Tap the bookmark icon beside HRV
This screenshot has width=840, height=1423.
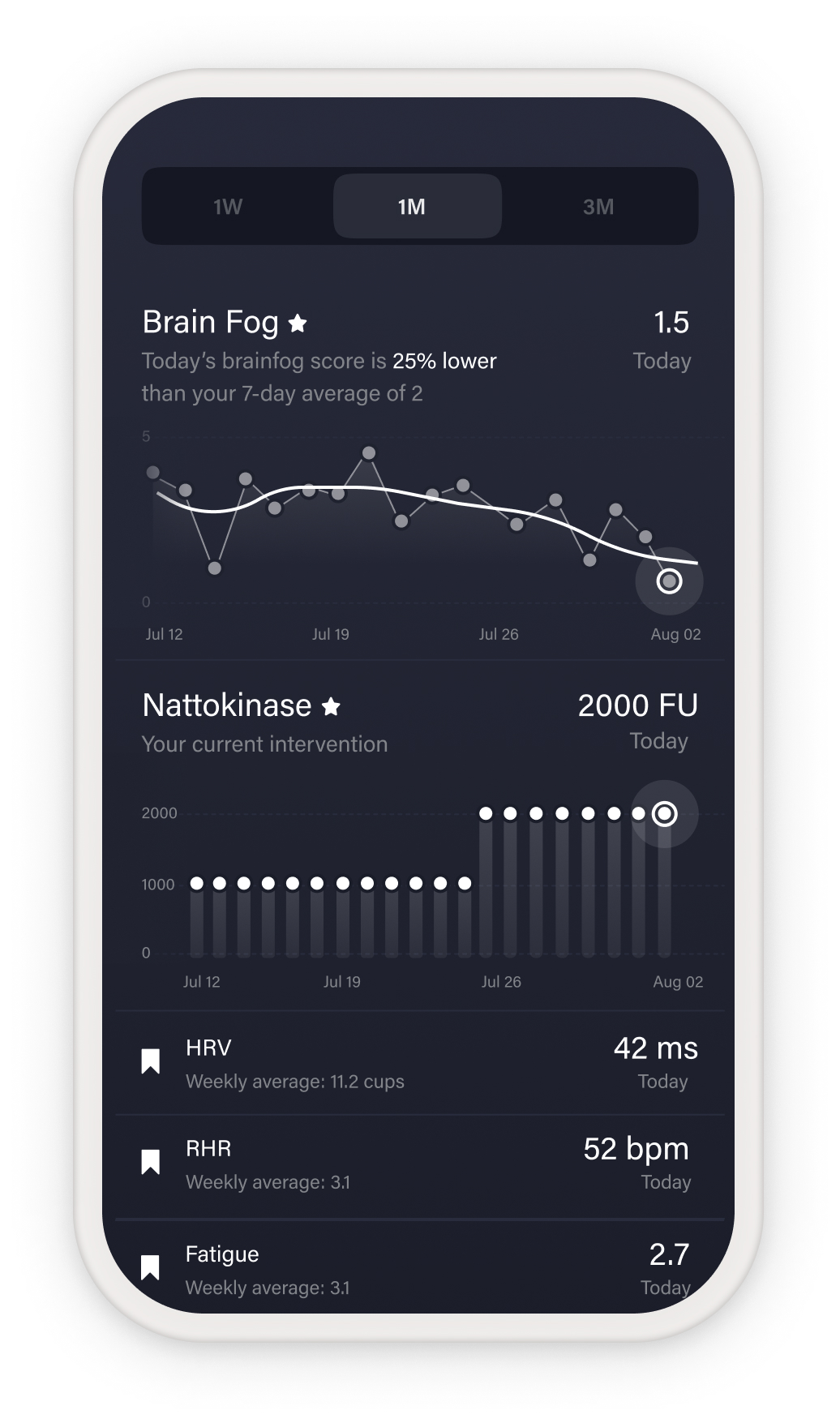pyautogui.click(x=151, y=1061)
